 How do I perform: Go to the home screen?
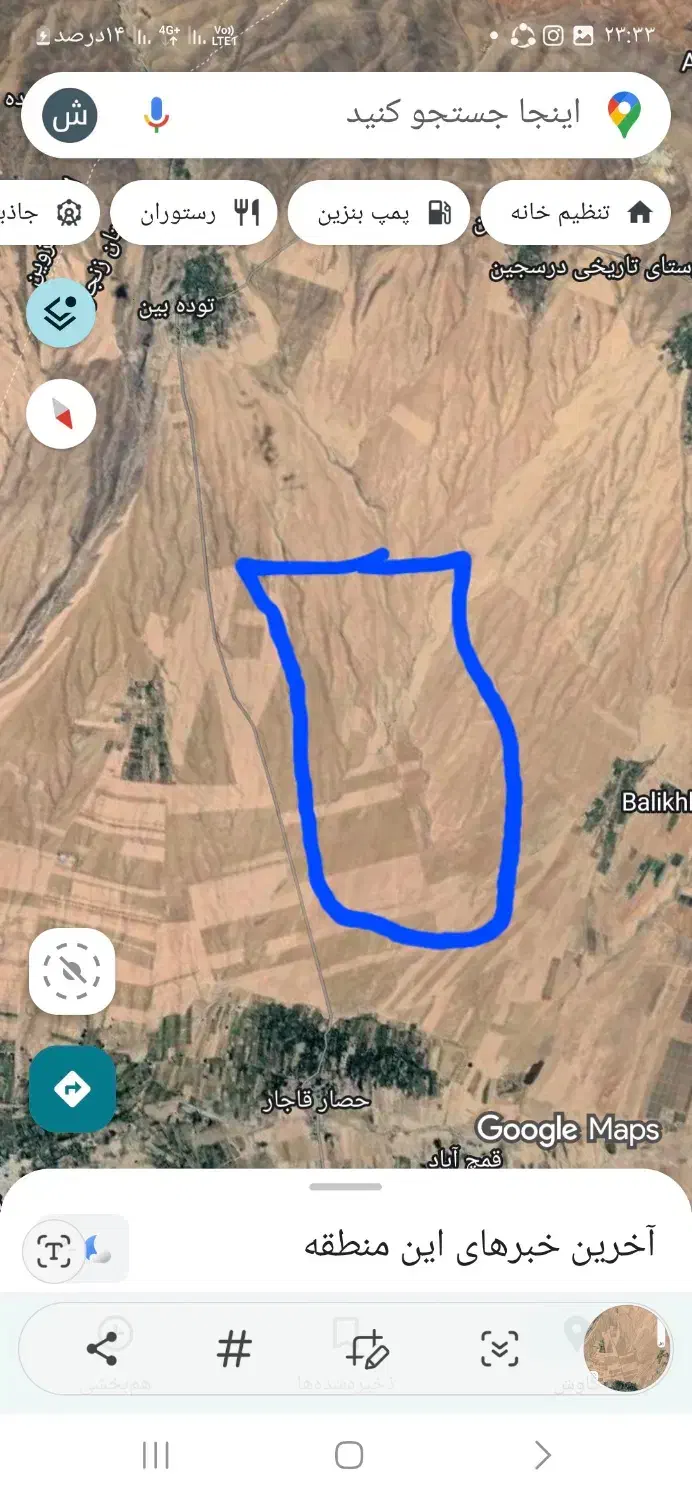point(348,1455)
